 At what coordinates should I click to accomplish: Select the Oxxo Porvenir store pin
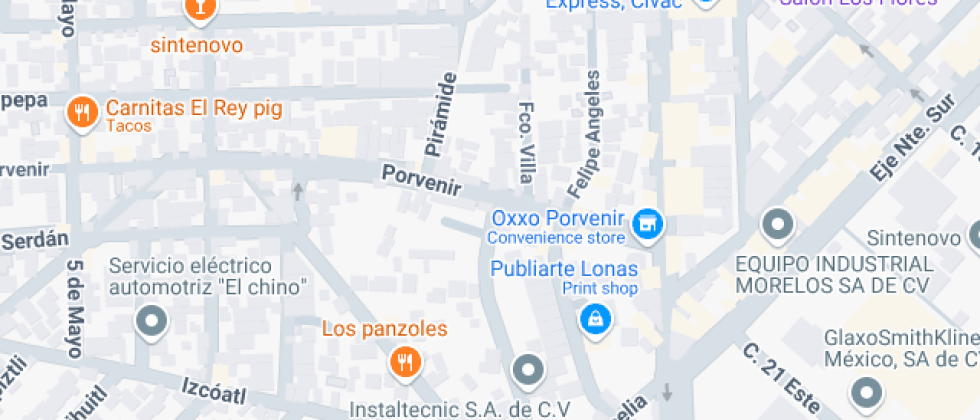tap(650, 225)
